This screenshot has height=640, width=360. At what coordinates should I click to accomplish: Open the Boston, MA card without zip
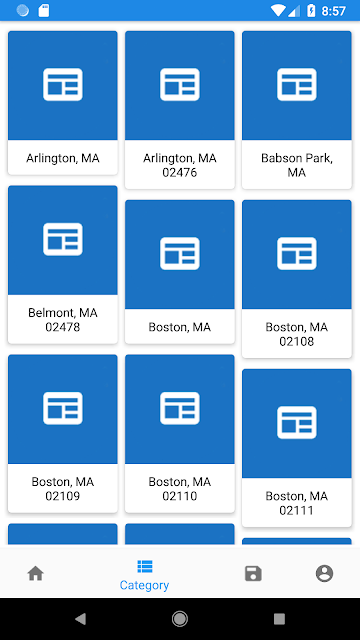click(180, 271)
